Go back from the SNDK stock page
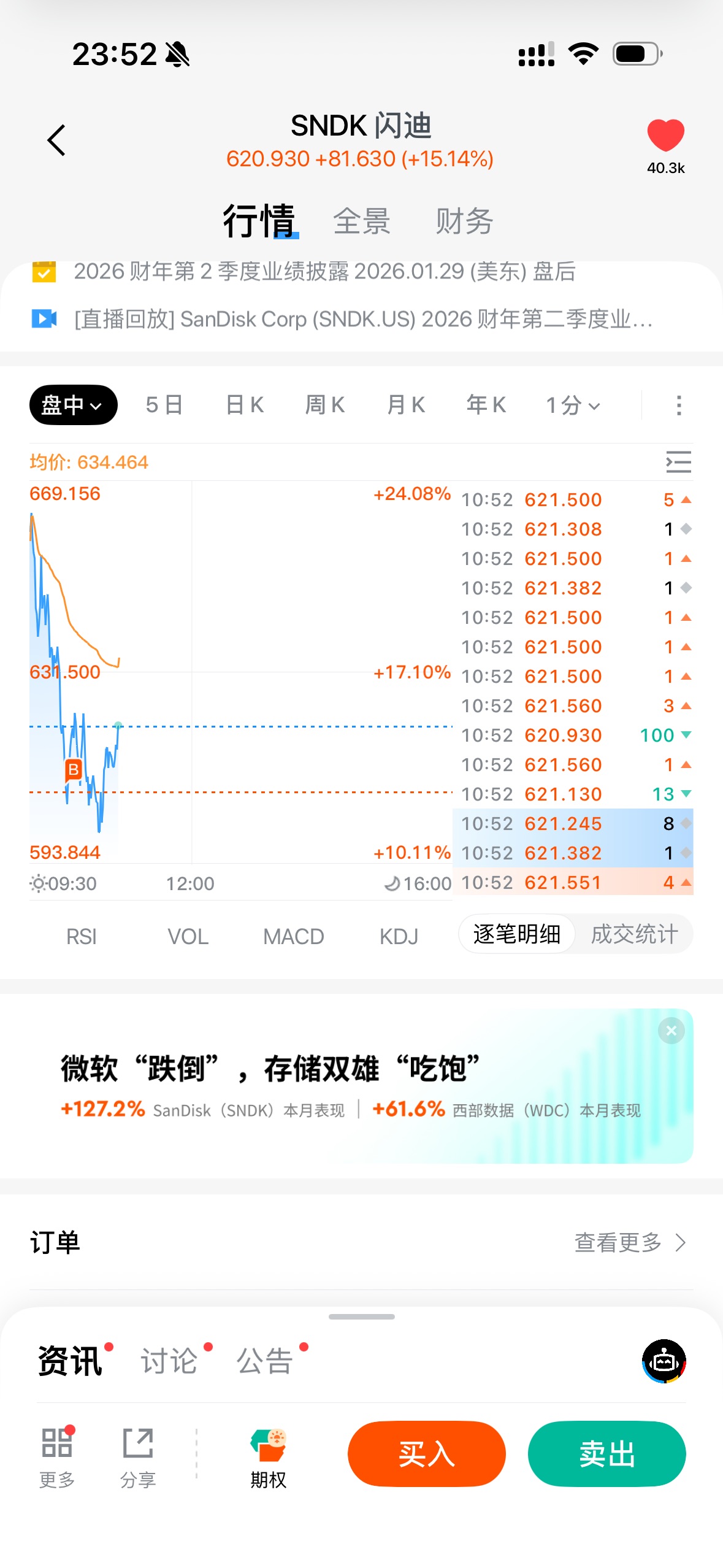723x1568 pixels. 56,140
